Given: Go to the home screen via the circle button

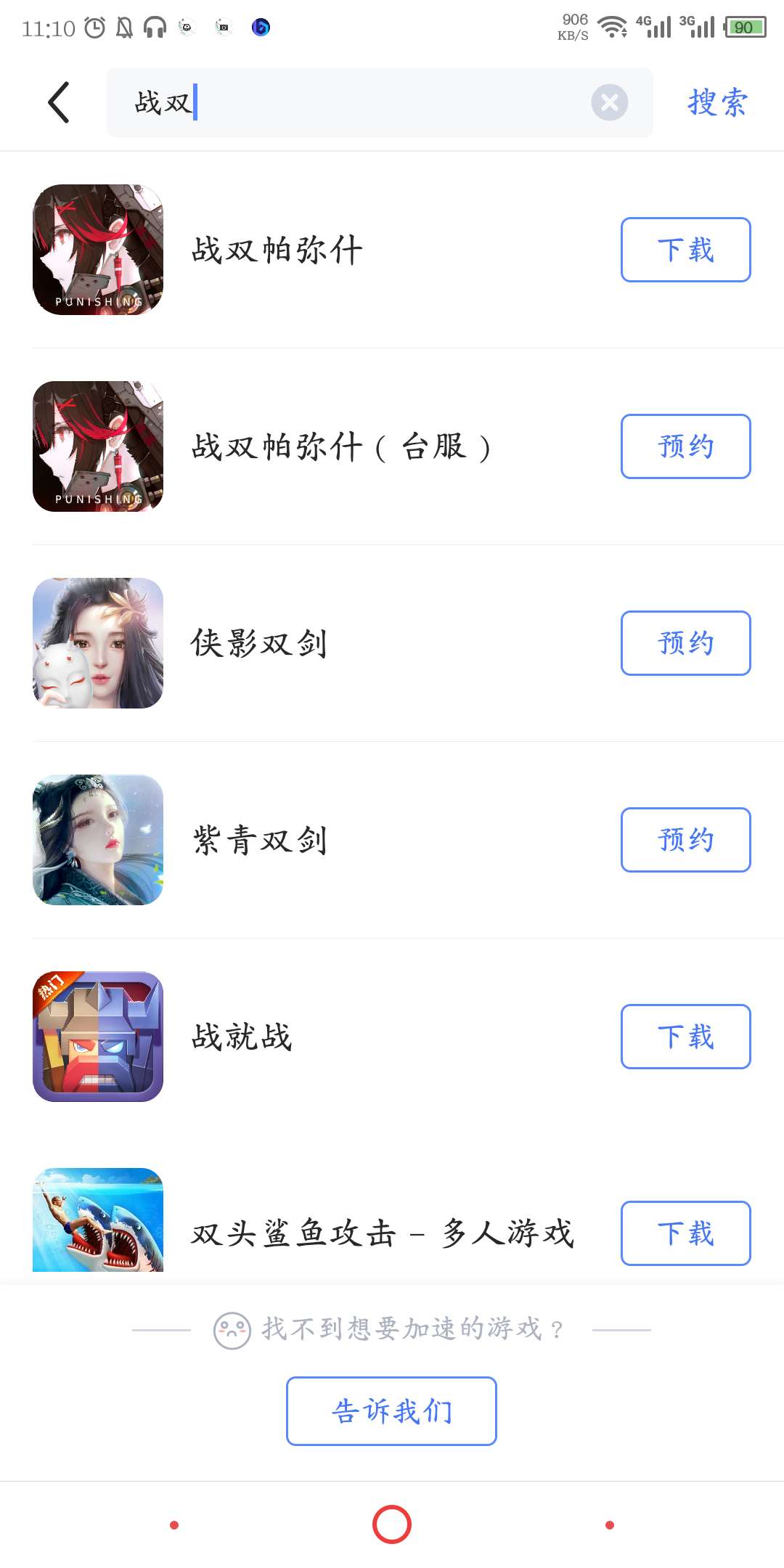Looking at the screenshot, I should [392, 1524].
